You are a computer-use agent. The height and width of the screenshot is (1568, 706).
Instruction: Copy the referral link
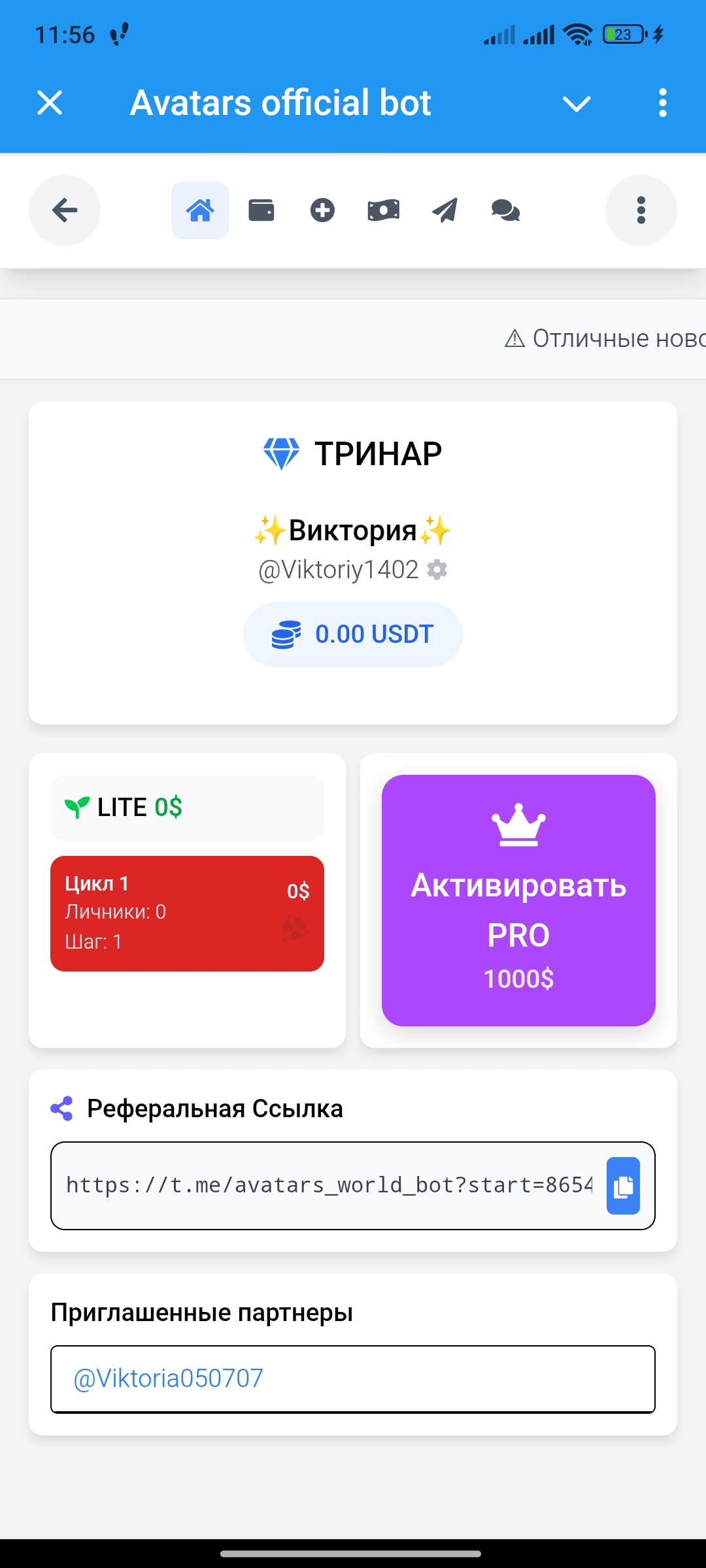click(x=623, y=1186)
